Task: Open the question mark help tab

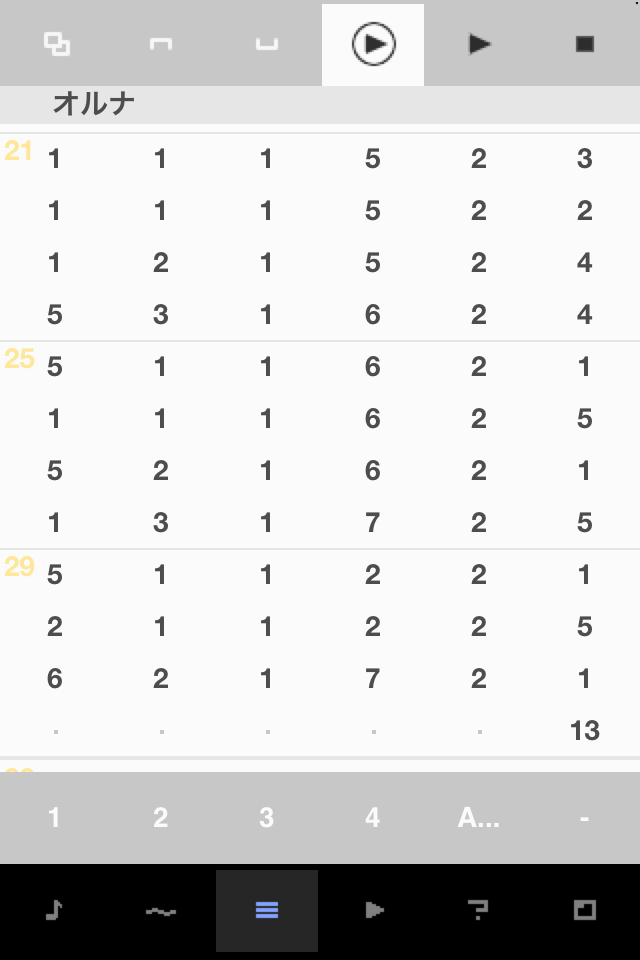Action: (478, 910)
